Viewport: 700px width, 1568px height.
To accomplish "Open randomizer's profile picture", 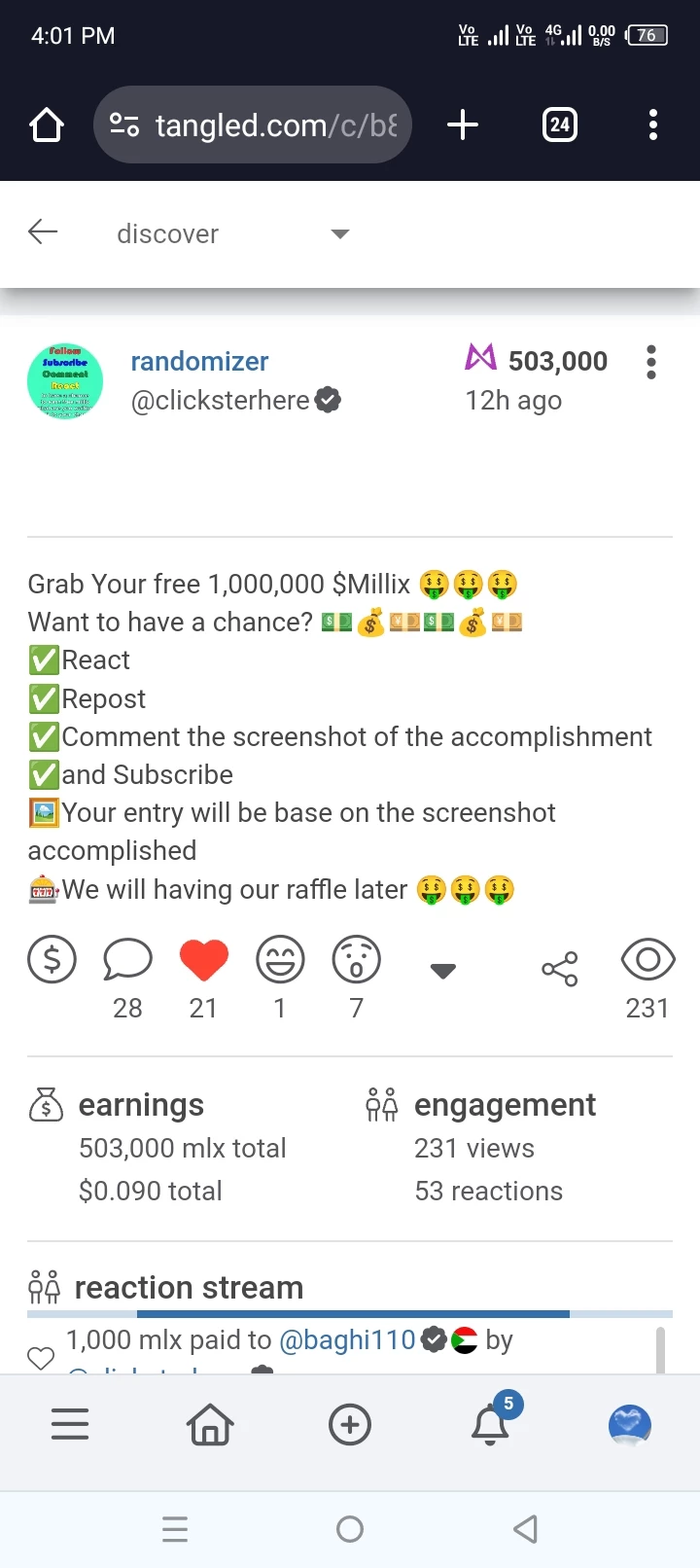I will [x=65, y=381].
